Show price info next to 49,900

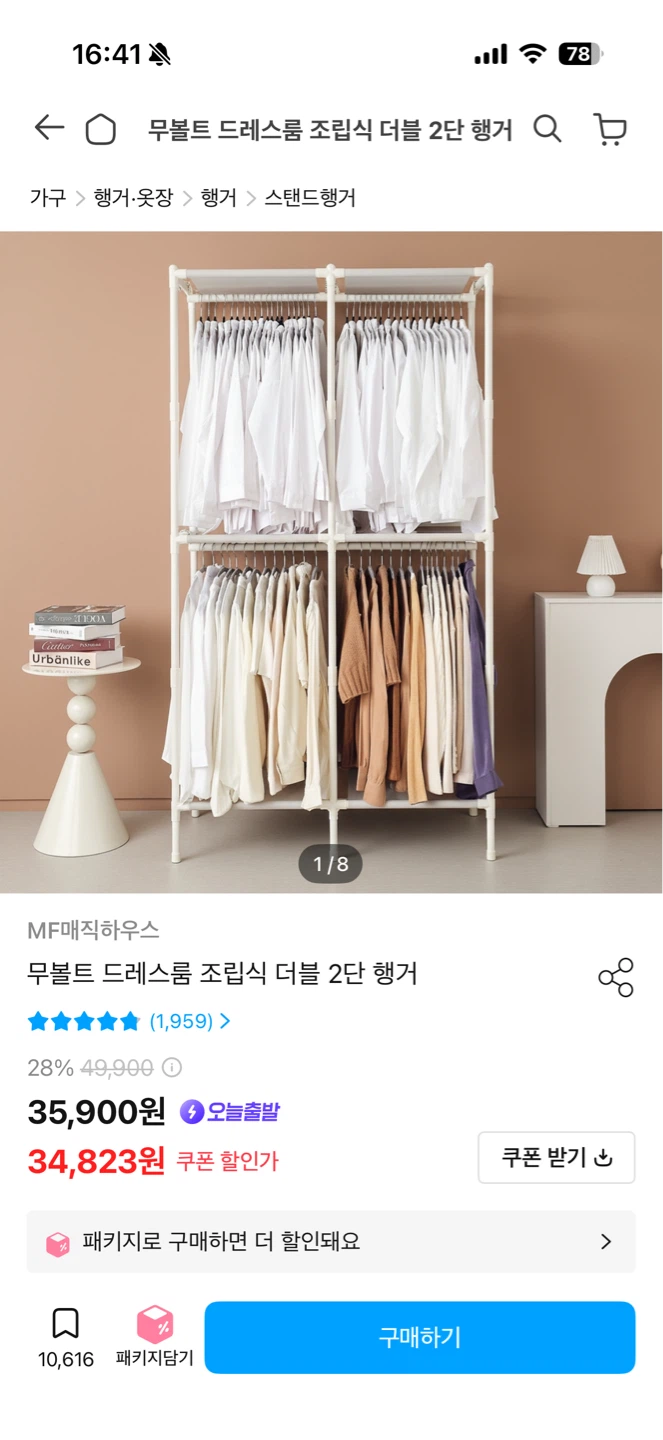point(172,1068)
